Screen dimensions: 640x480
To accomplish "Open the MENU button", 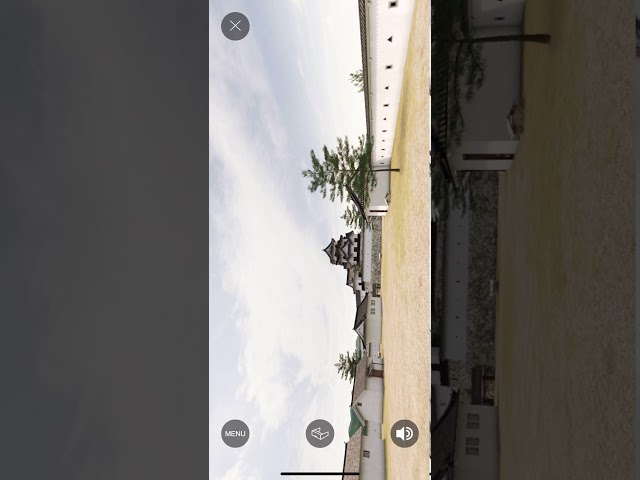I will [x=235, y=433].
